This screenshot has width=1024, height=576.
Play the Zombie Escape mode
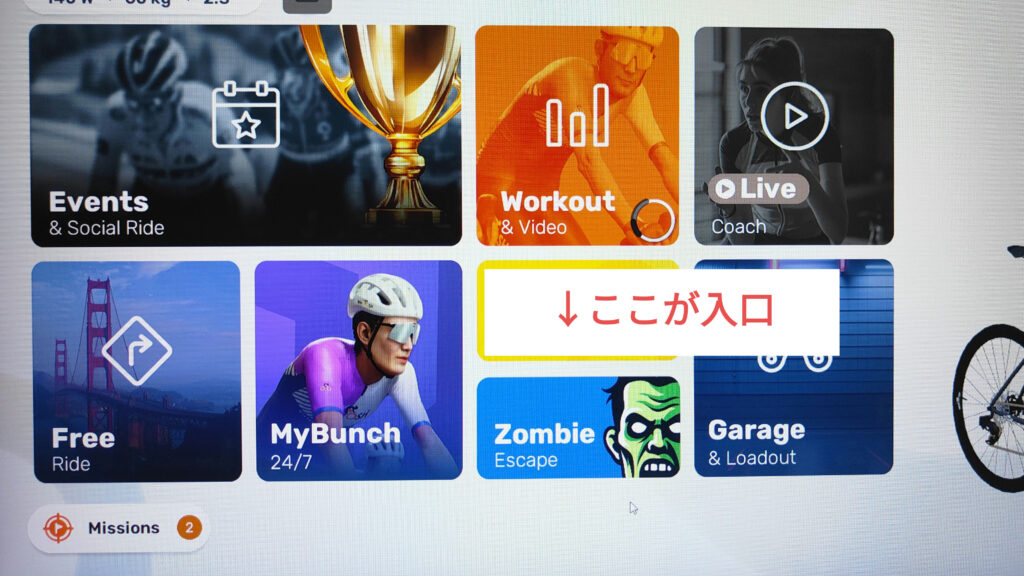[x=577, y=428]
